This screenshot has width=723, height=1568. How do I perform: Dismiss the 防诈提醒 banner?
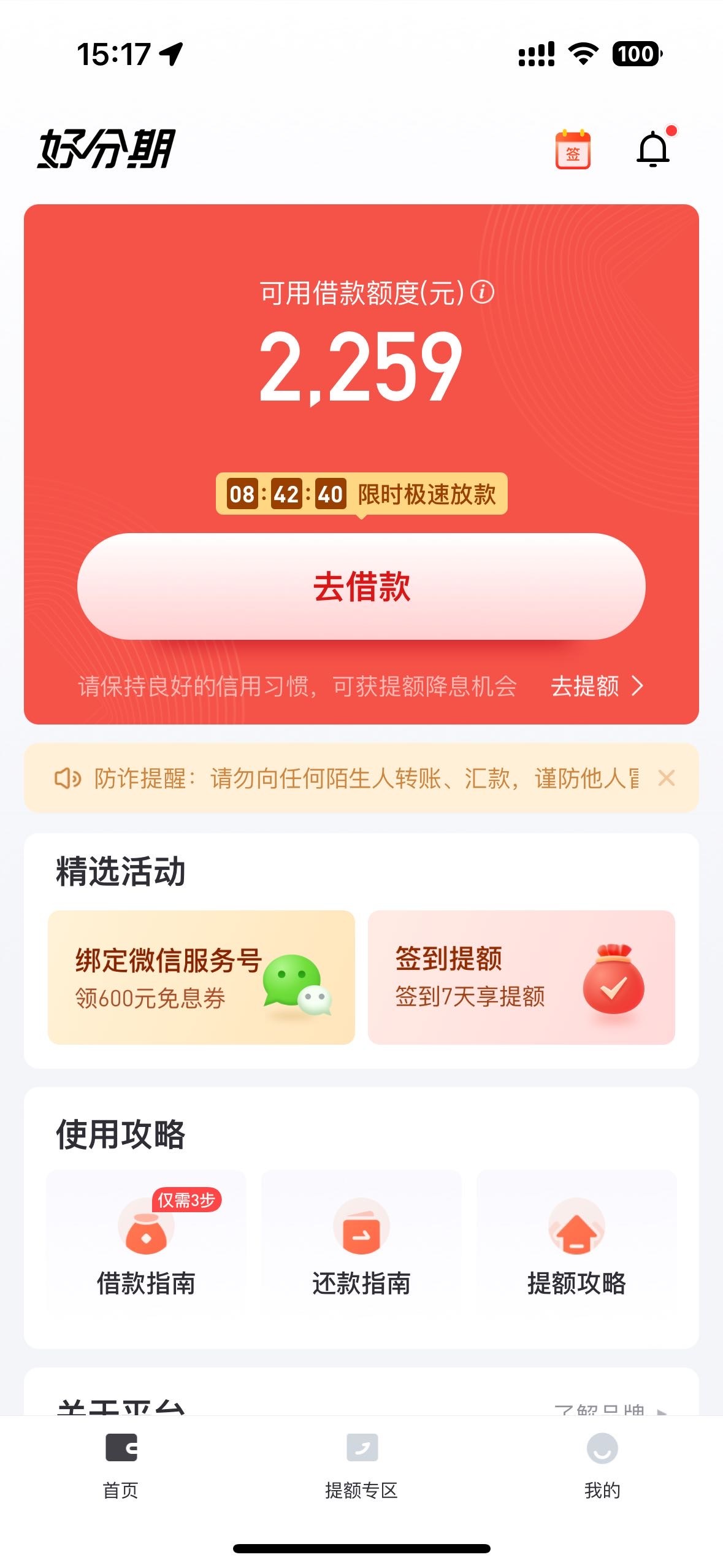(x=666, y=778)
